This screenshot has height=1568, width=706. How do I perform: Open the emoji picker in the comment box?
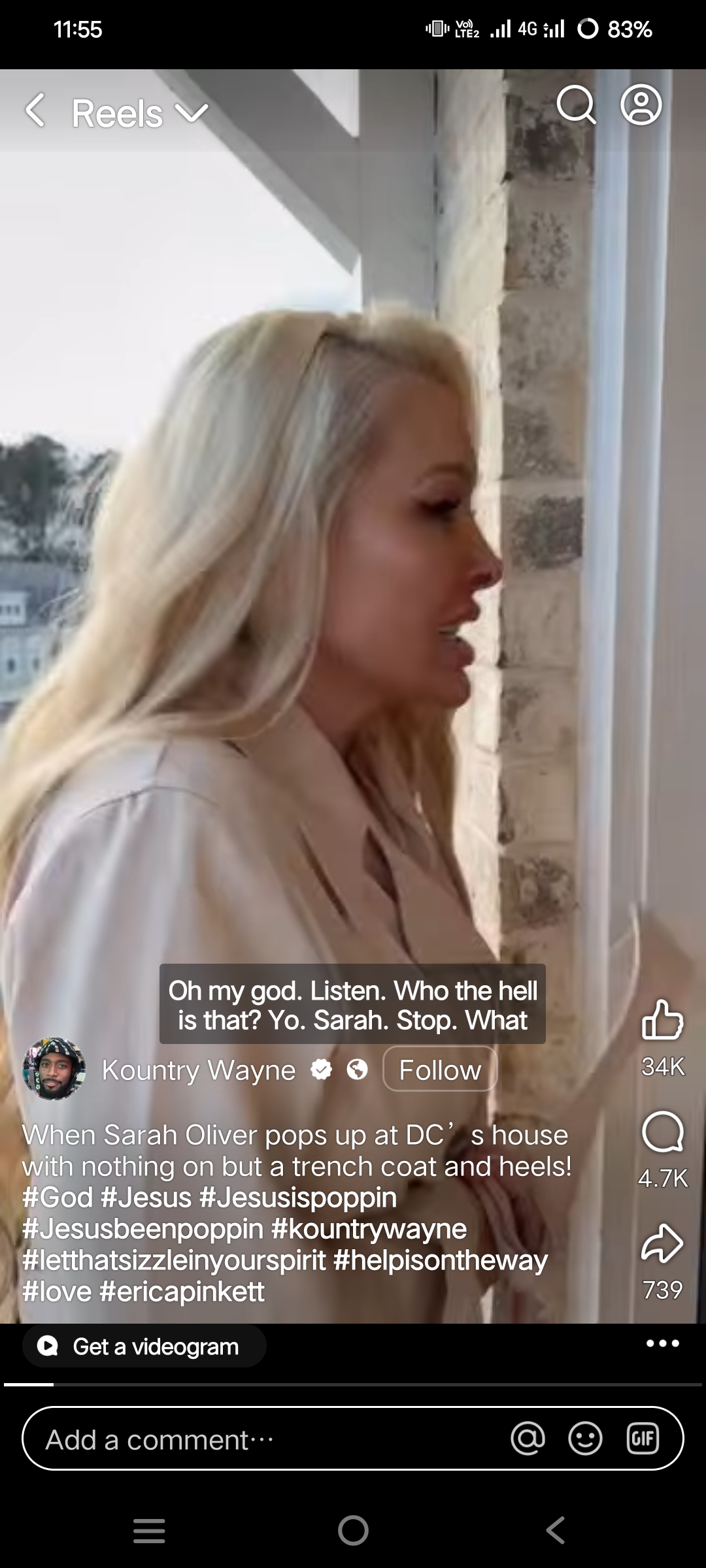585,1439
